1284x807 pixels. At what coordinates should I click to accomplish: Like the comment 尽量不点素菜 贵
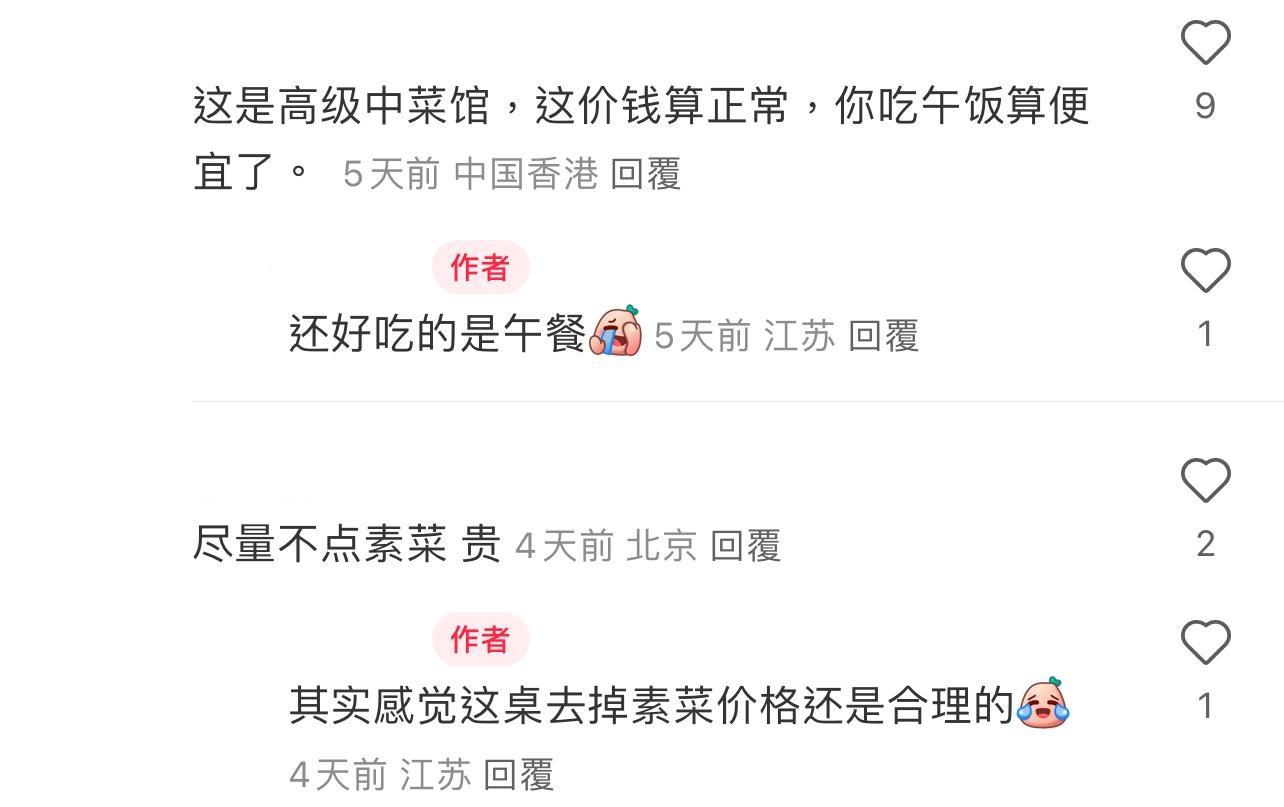(1205, 481)
